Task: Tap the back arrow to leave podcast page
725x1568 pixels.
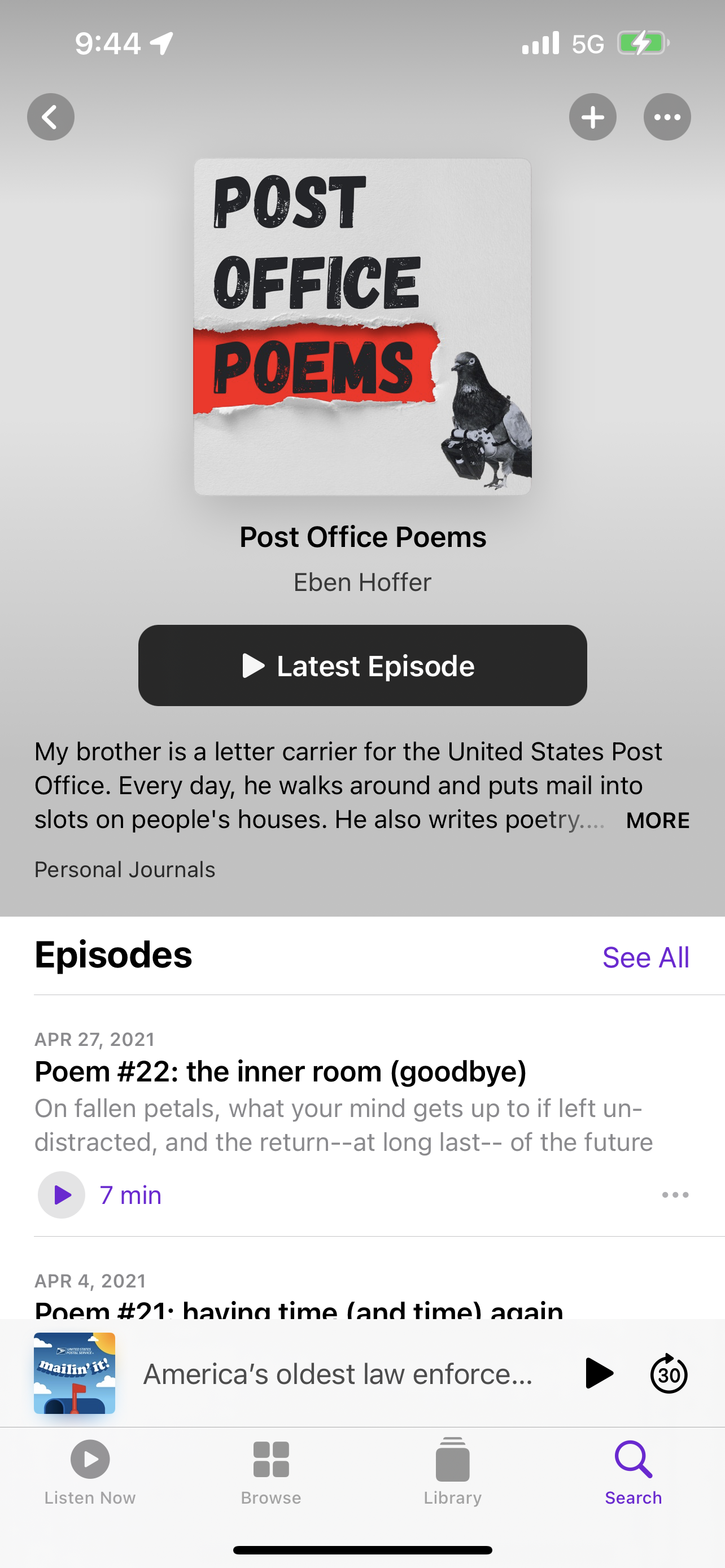Action: (x=50, y=116)
